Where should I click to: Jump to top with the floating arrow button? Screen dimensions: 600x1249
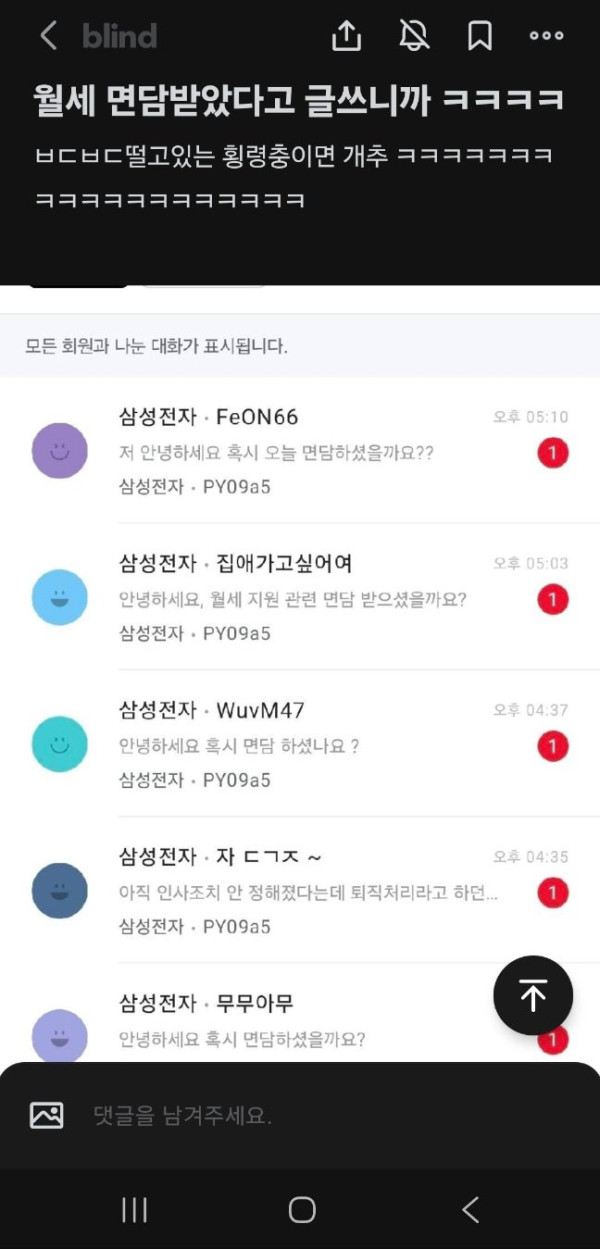pyautogui.click(x=533, y=995)
